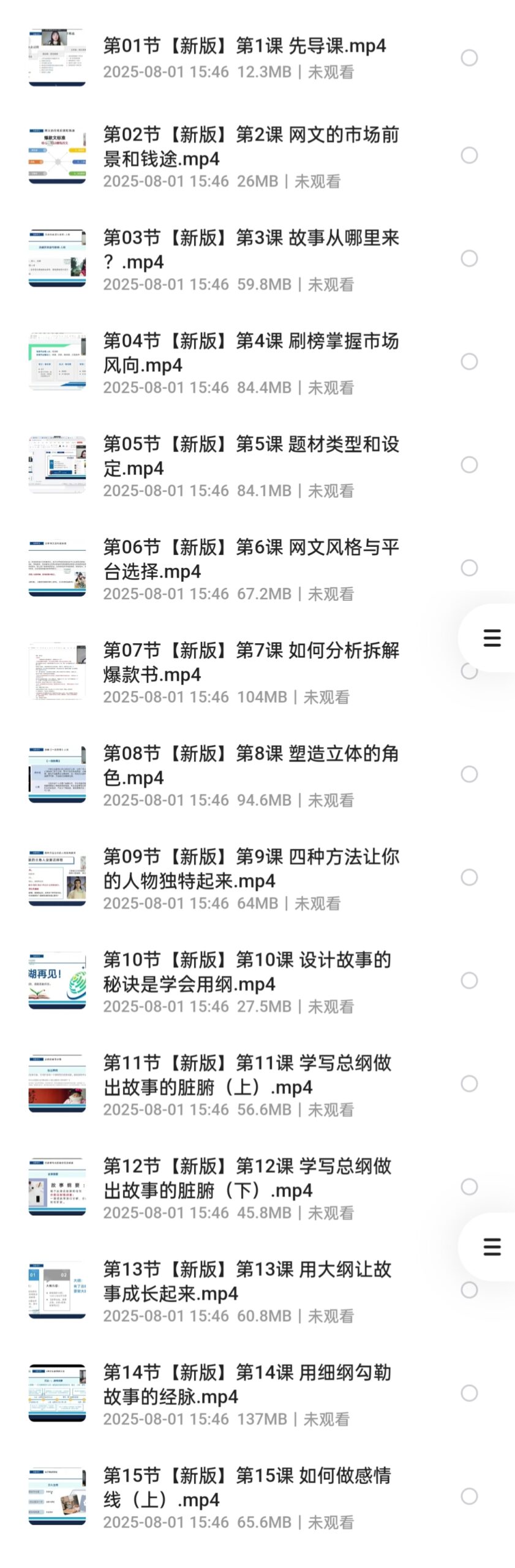Viewport: 515px width, 1568px height.
Task: Open the 第01节 先导课 video
Action: tap(245, 47)
